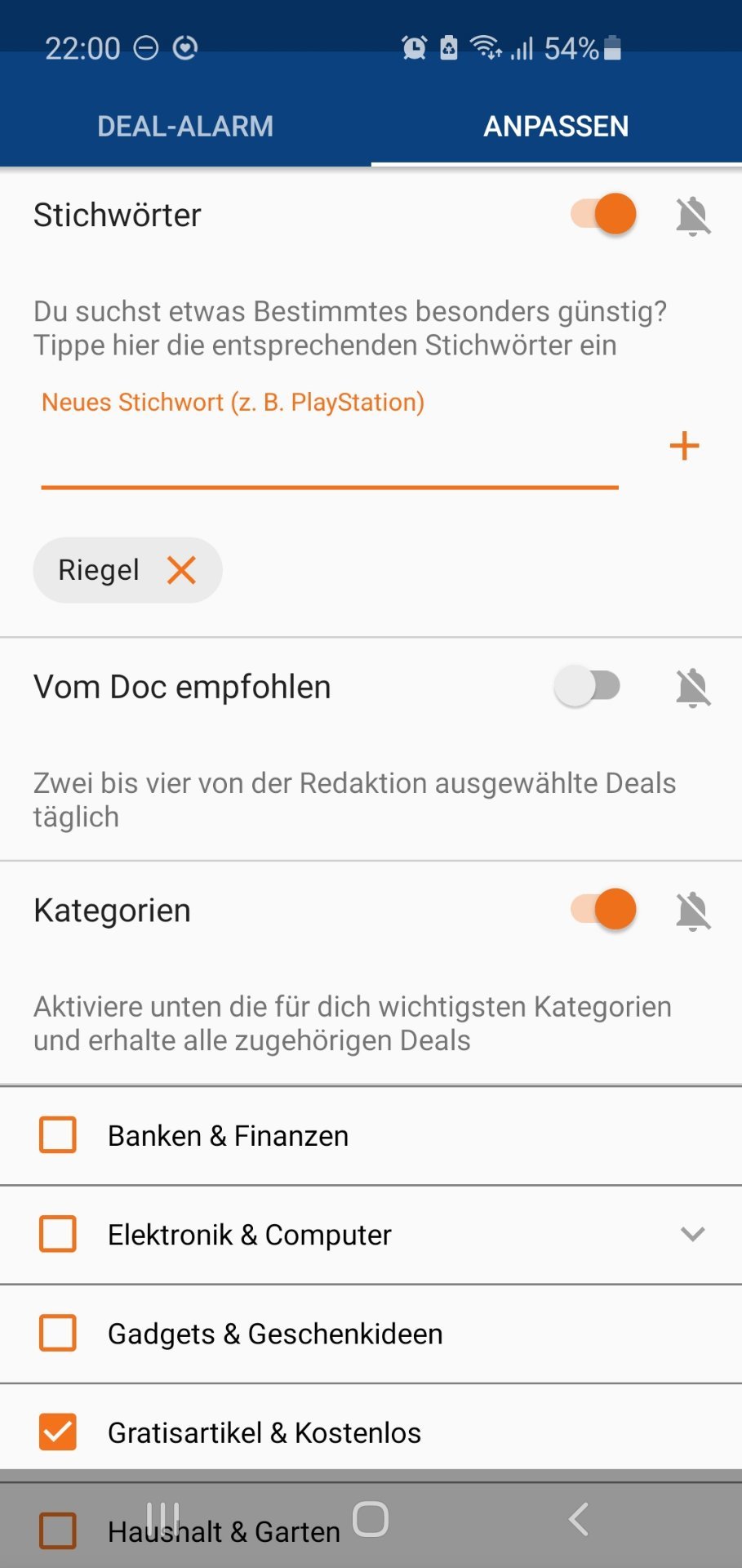Tap the muted bell next to Stichwörter
This screenshot has height=1568, width=742.
click(693, 216)
